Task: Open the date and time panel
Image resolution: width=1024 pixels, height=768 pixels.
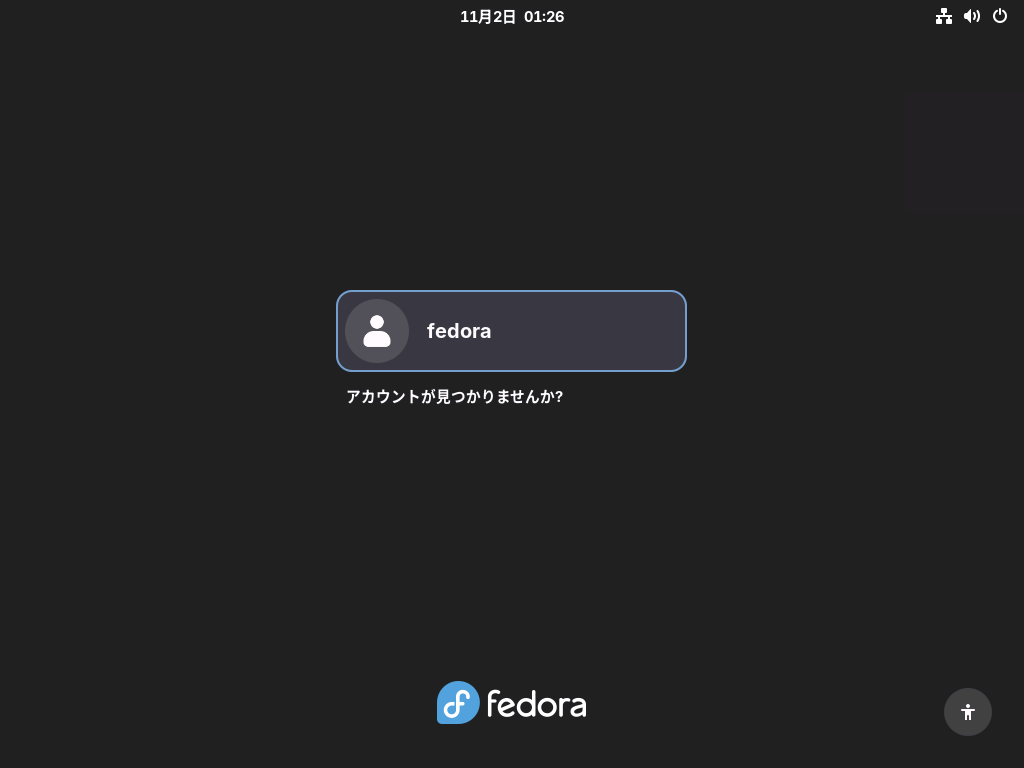Action: tap(512, 16)
